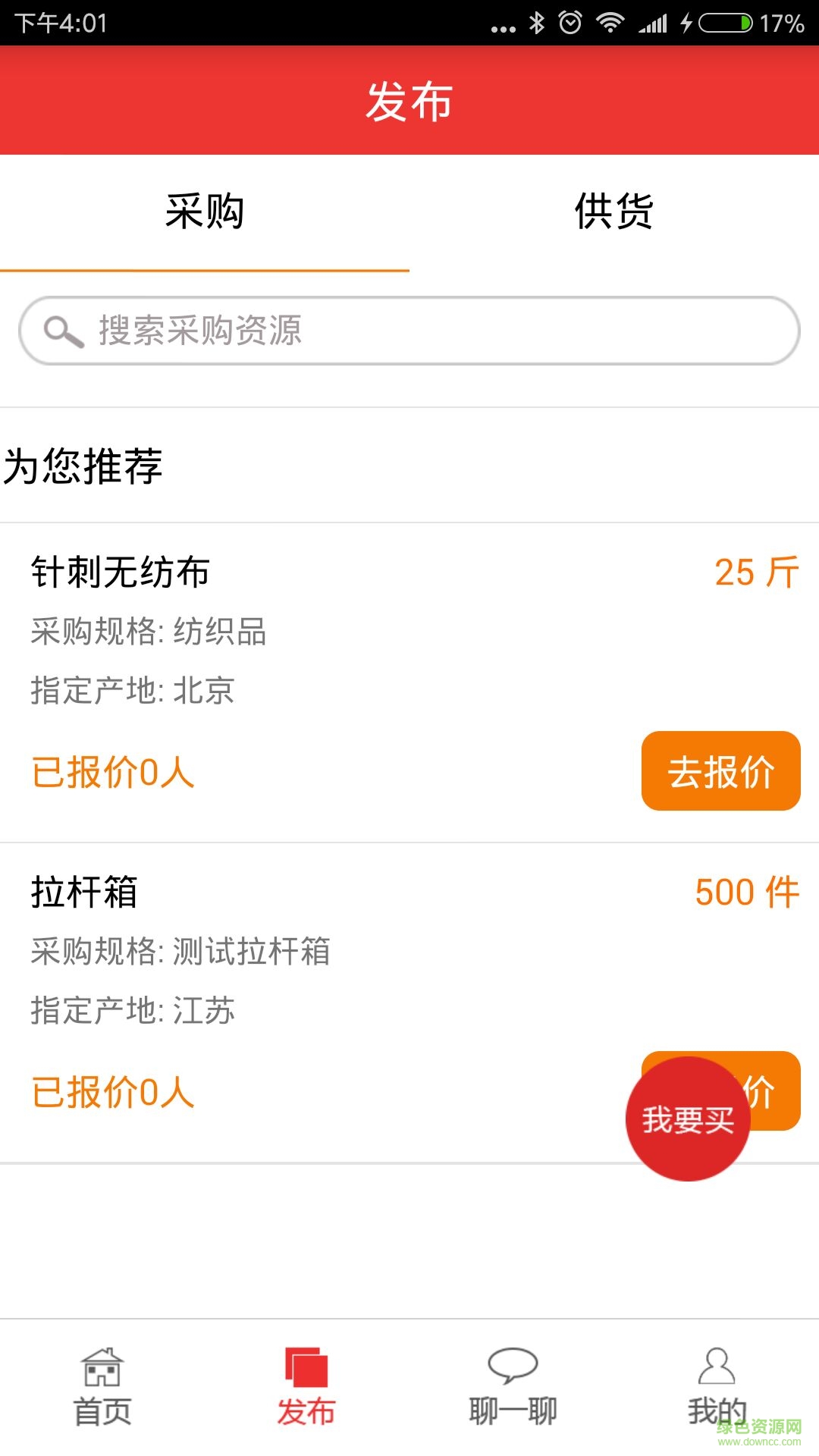Tap the alarm clock status bar icon
Viewport: 819px width, 1456px height.
(569, 23)
